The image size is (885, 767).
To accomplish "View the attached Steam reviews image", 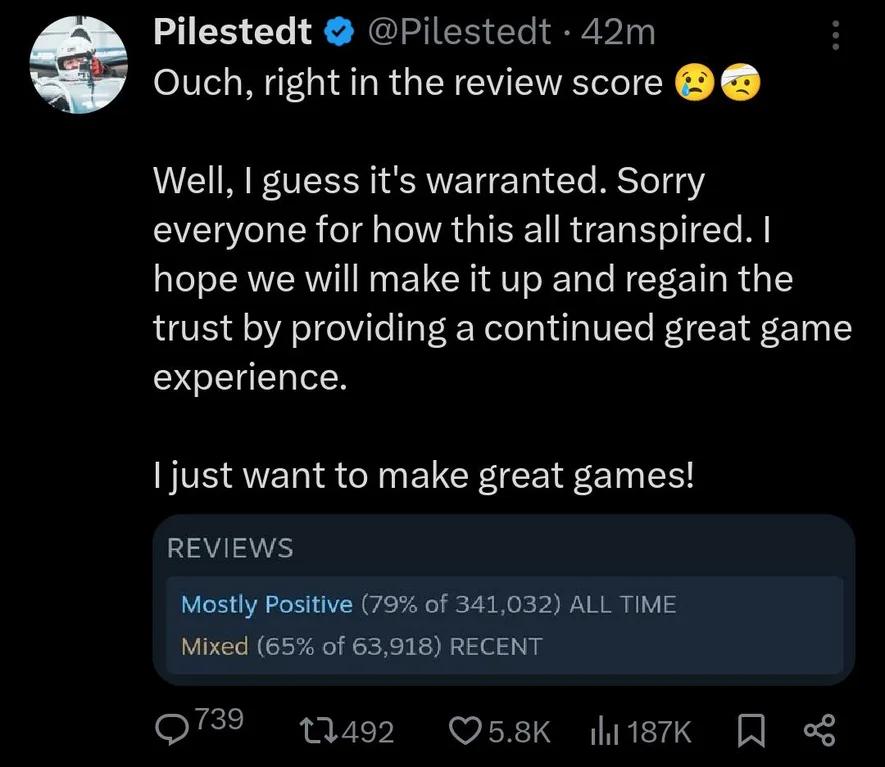I will 504,599.
